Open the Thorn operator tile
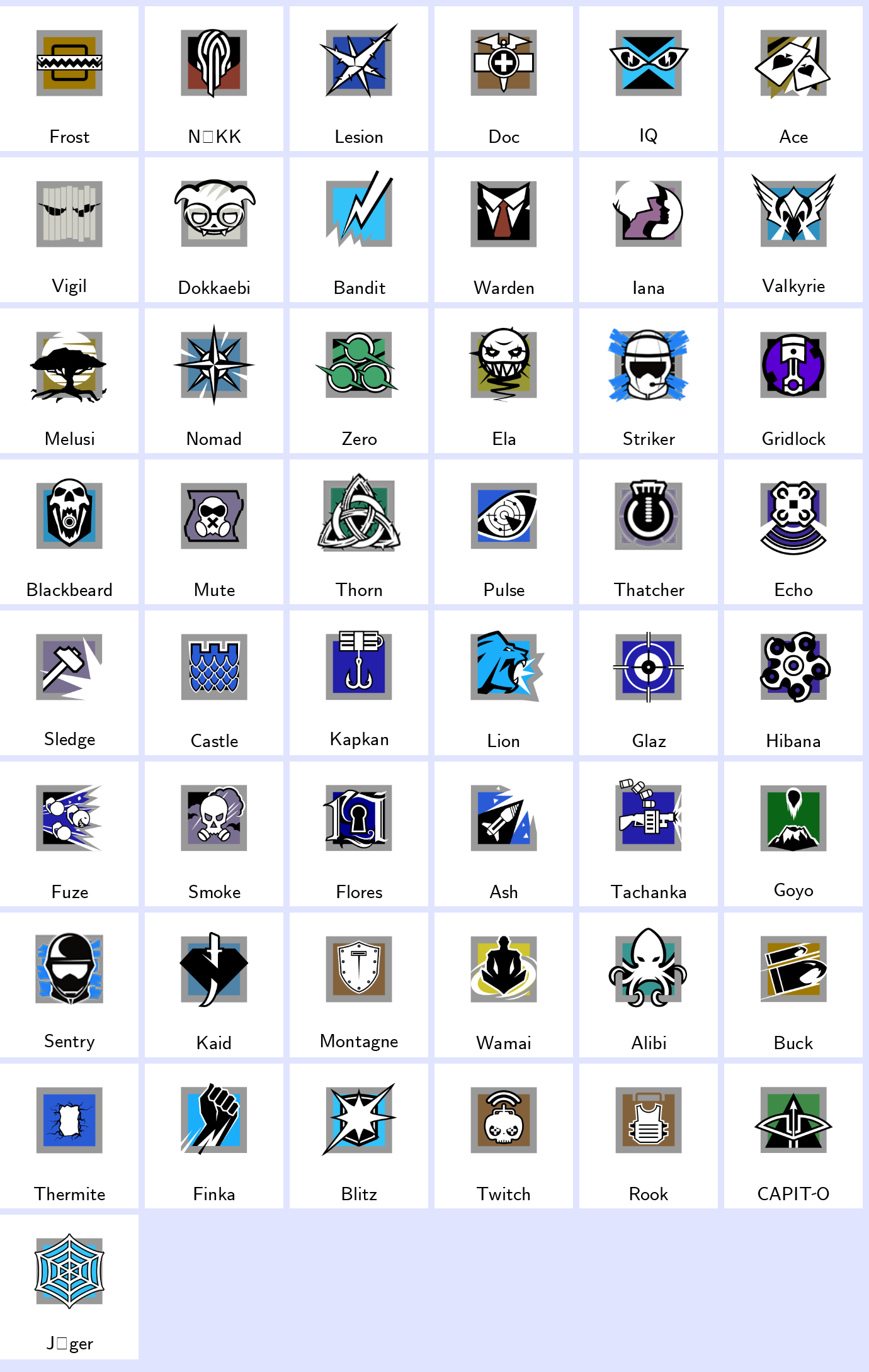869x1372 pixels. pos(359,532)
